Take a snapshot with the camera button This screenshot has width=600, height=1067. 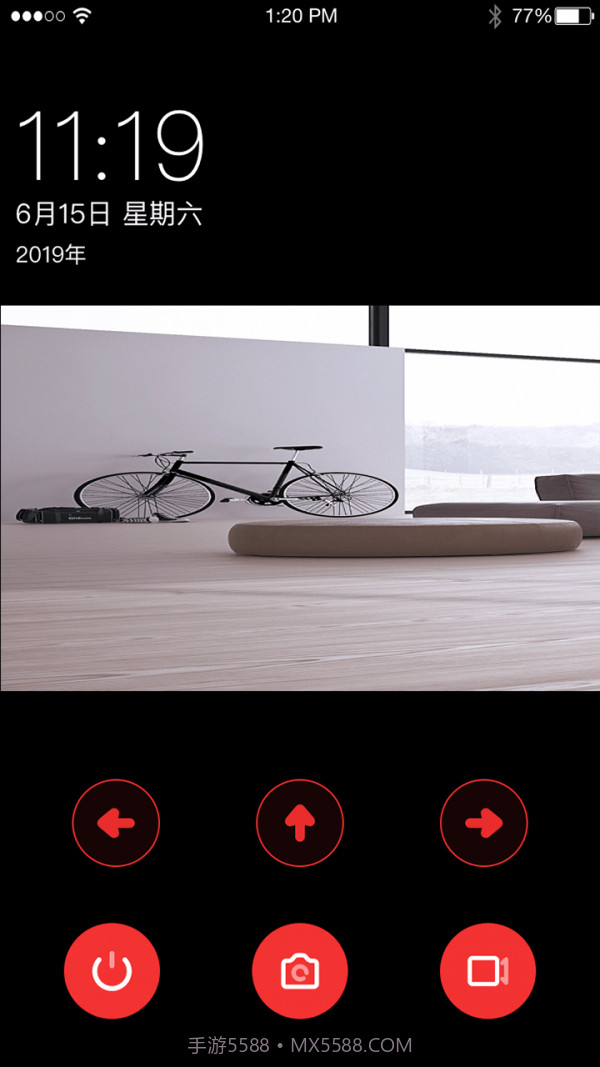(300, 971)
